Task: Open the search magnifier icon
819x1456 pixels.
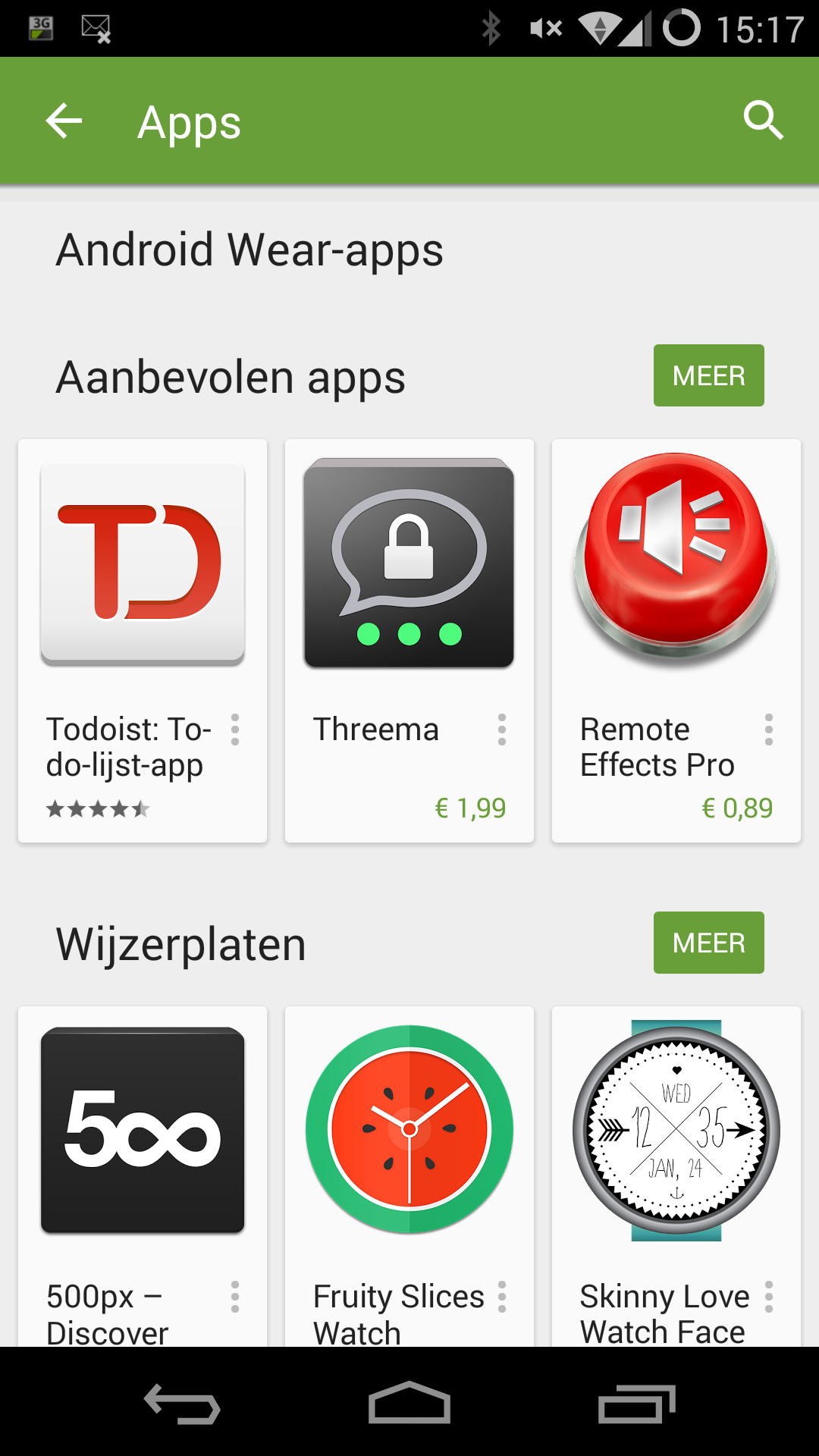Action: pos(763,121)
